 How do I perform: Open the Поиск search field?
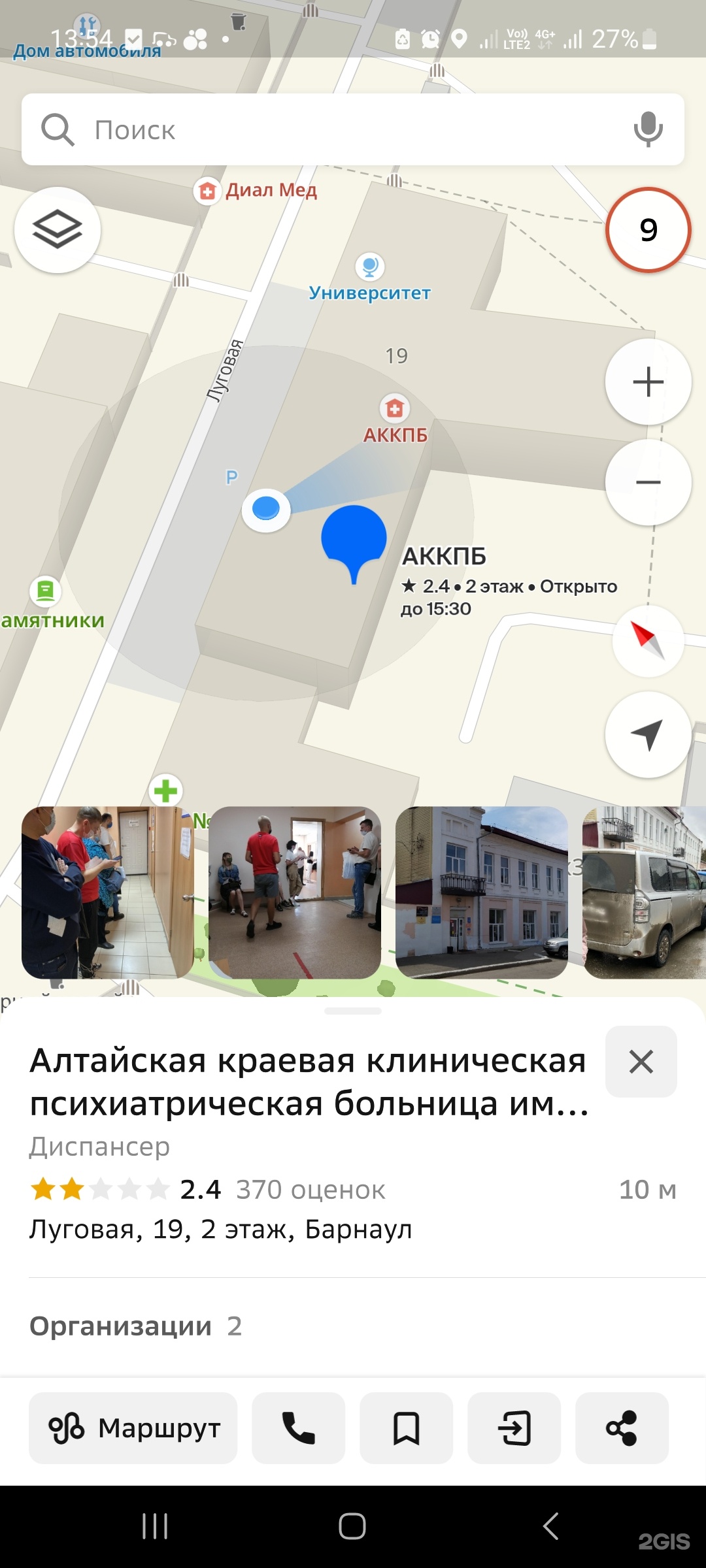tap(327, 129)
